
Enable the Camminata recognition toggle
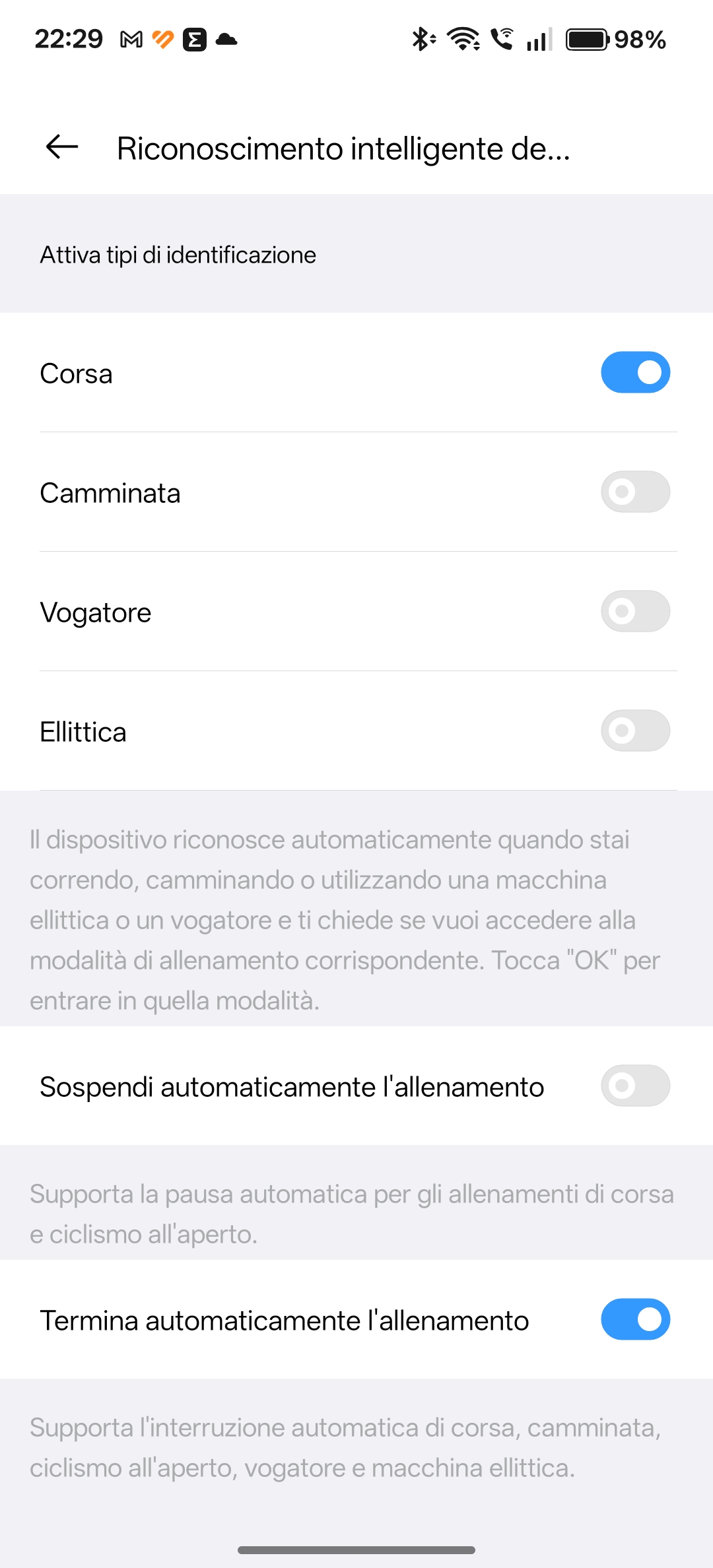tap(635, 492)
